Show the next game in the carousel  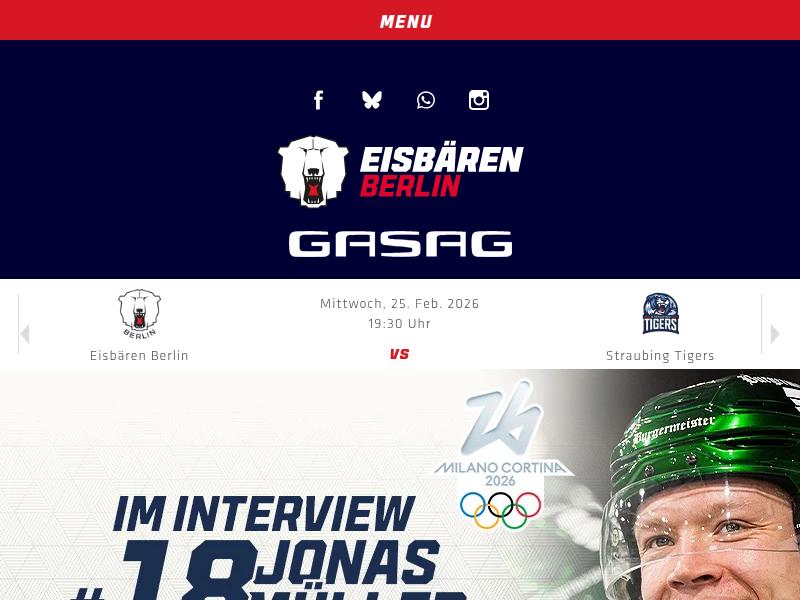click(775, 334)
